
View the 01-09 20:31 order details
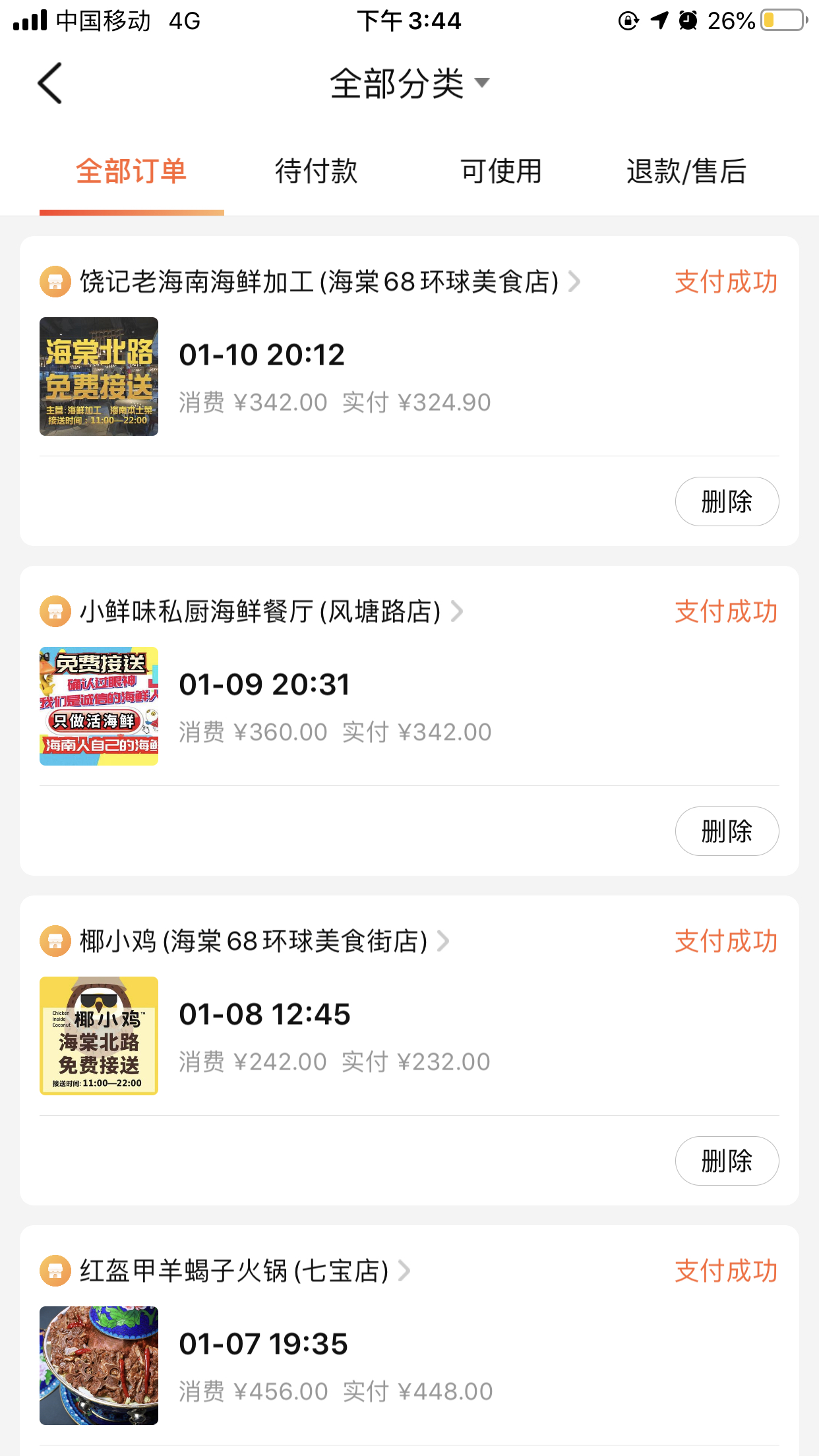pos(335,707)
